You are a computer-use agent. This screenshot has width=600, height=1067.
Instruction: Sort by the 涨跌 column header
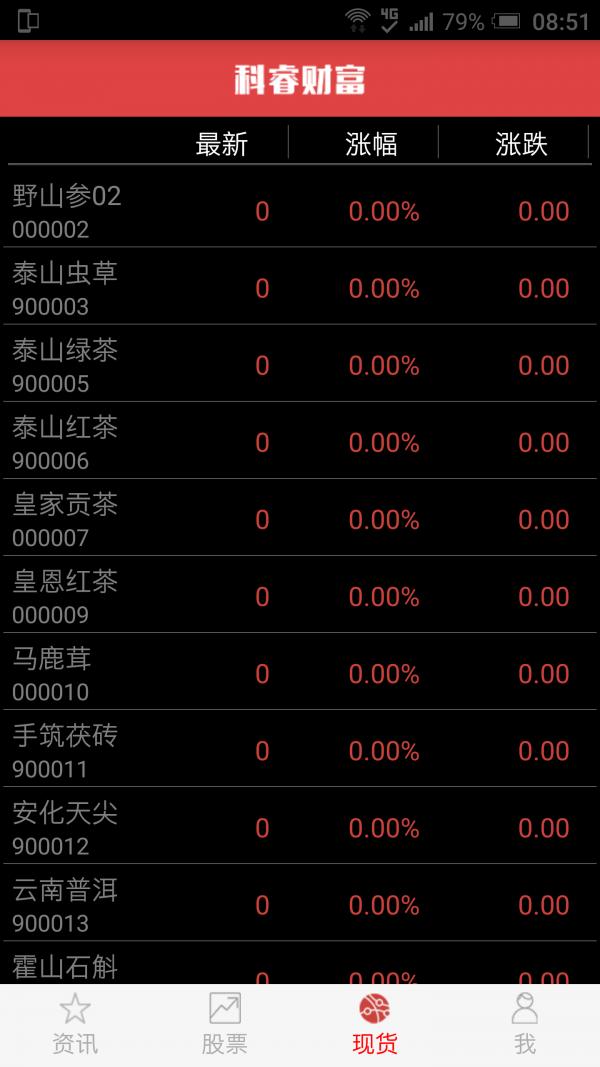[521, 144]
